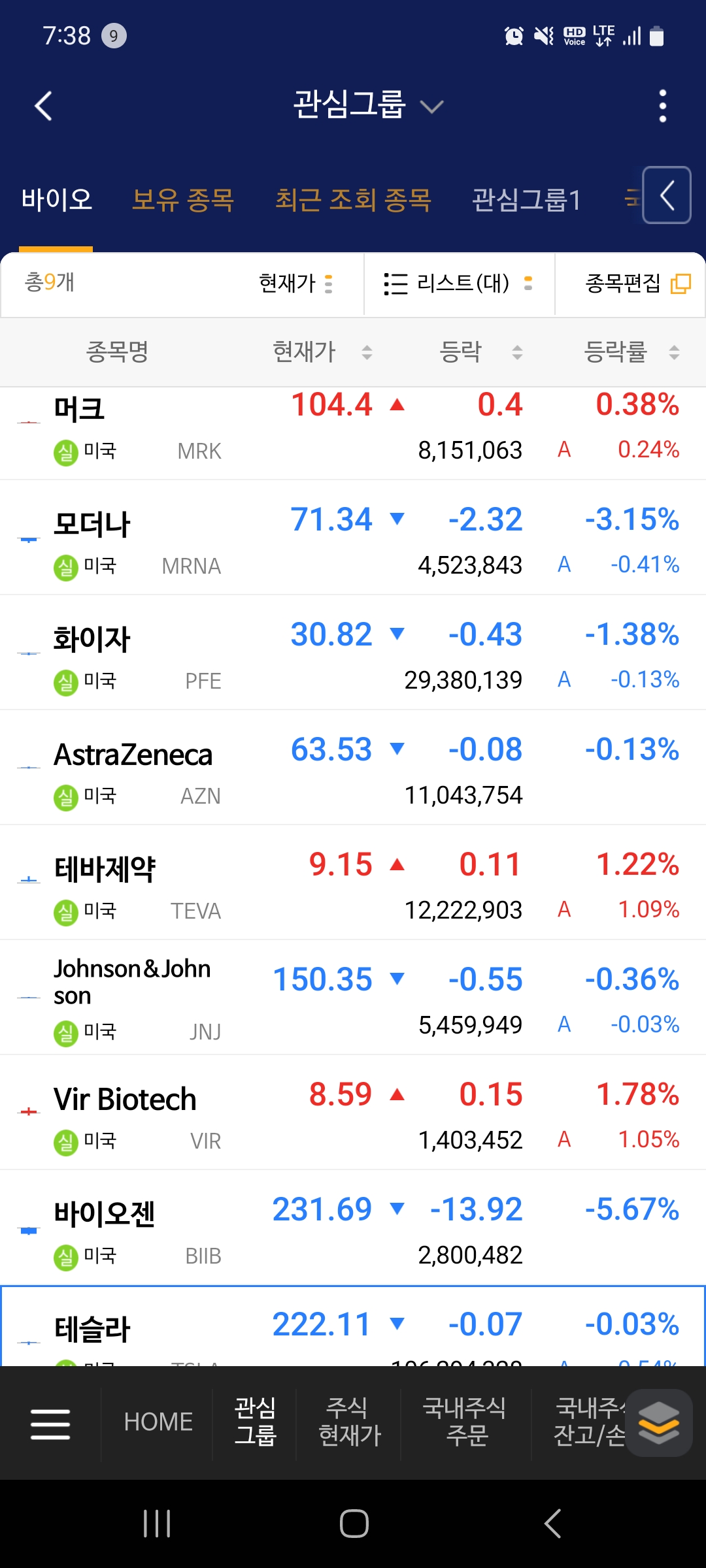Expand the 관심그룹 title dropdown
Viewport: 706px width, 1568px height.
pyautogui.click(x=368, y=105)
